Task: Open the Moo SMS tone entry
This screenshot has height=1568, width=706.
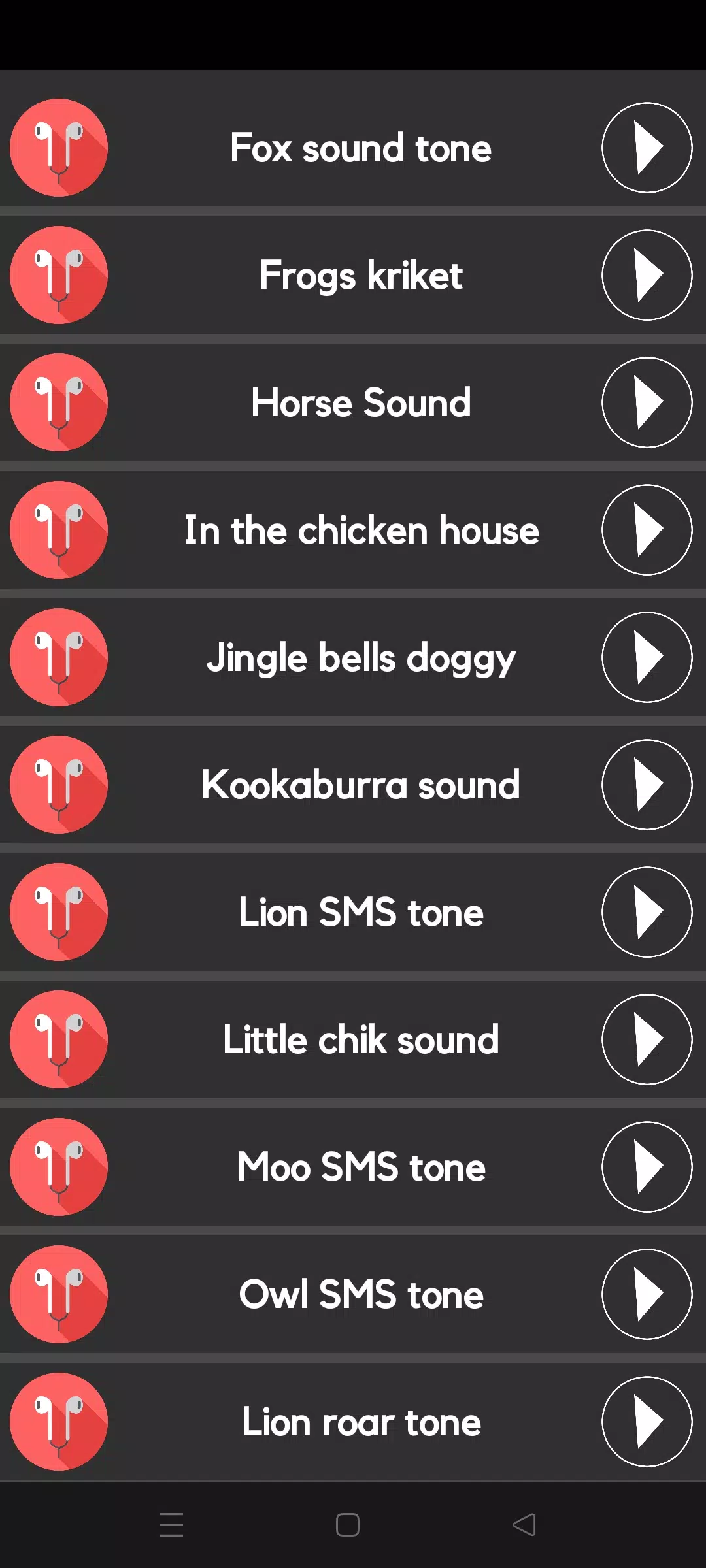Action: click(x=353, y=1167)
